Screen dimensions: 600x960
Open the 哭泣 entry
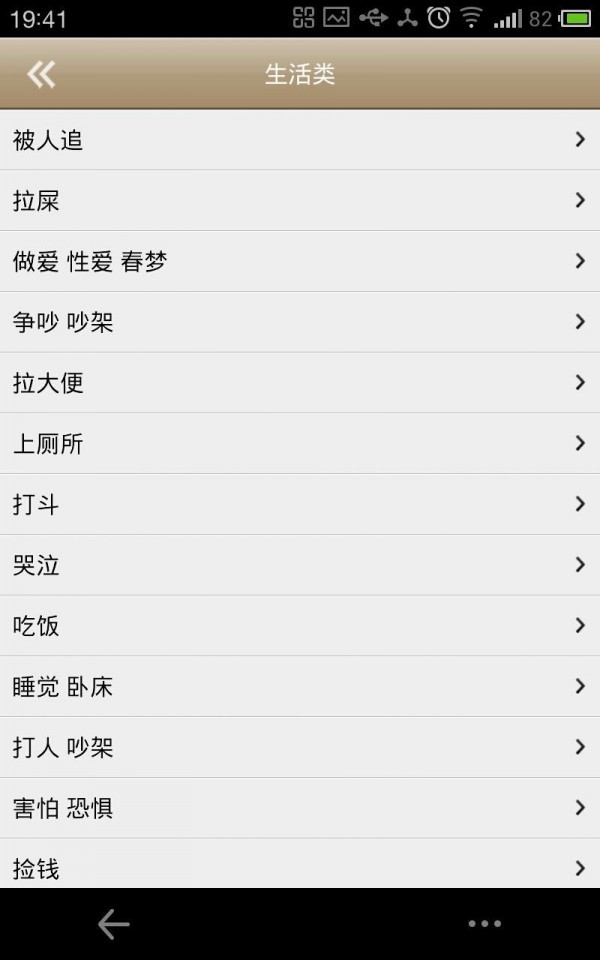pos(300,565)
